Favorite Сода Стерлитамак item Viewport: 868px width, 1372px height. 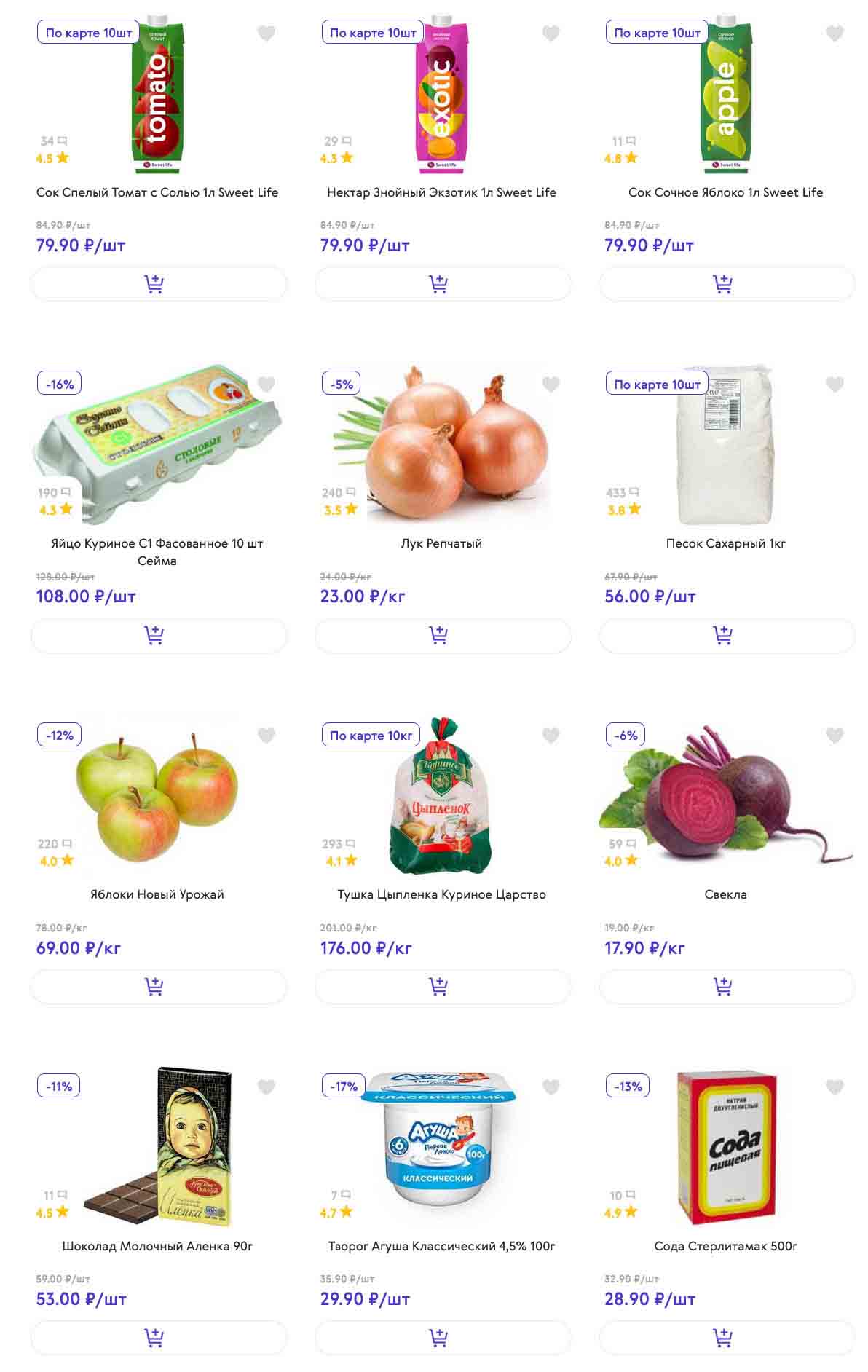(x=835, y=1087)
